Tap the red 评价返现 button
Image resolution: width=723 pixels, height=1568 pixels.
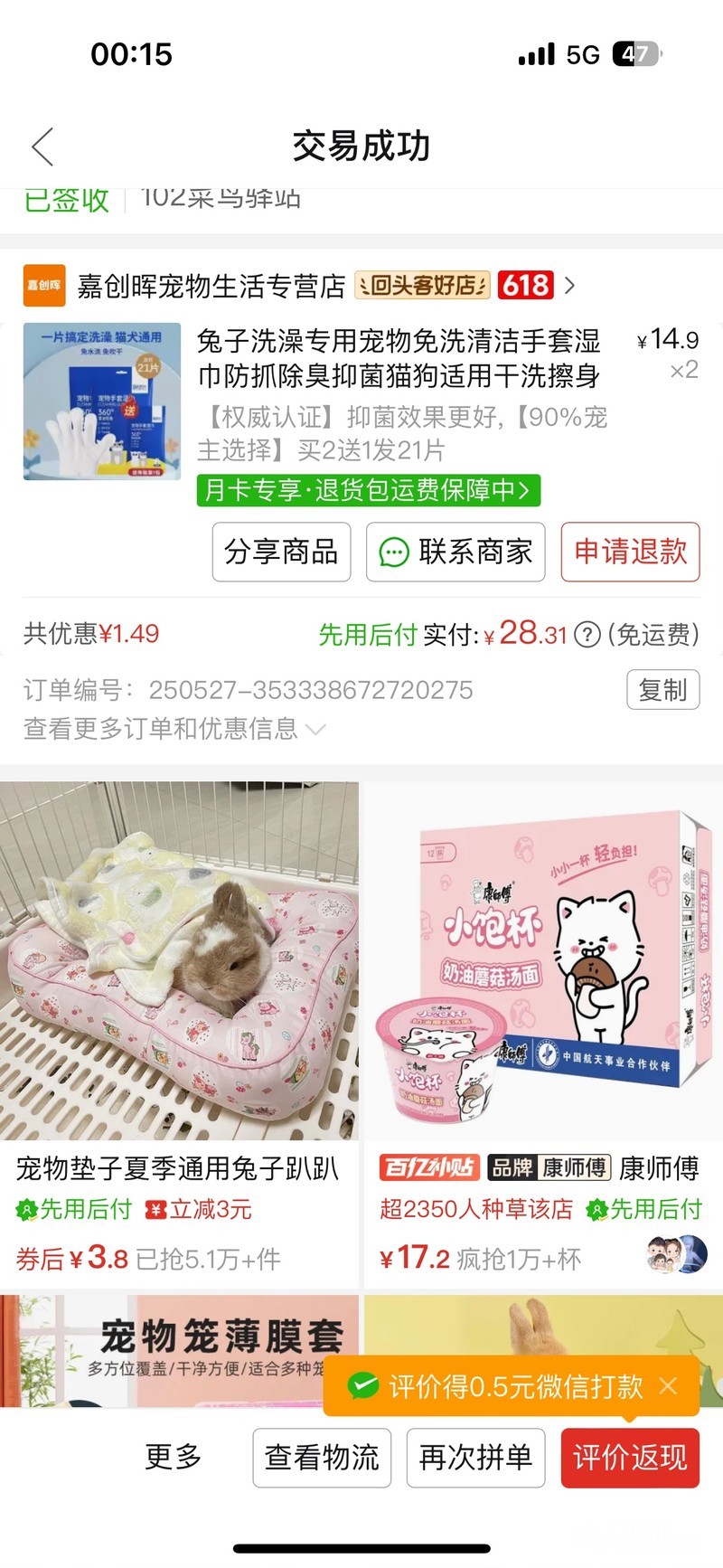point(630,1458)
